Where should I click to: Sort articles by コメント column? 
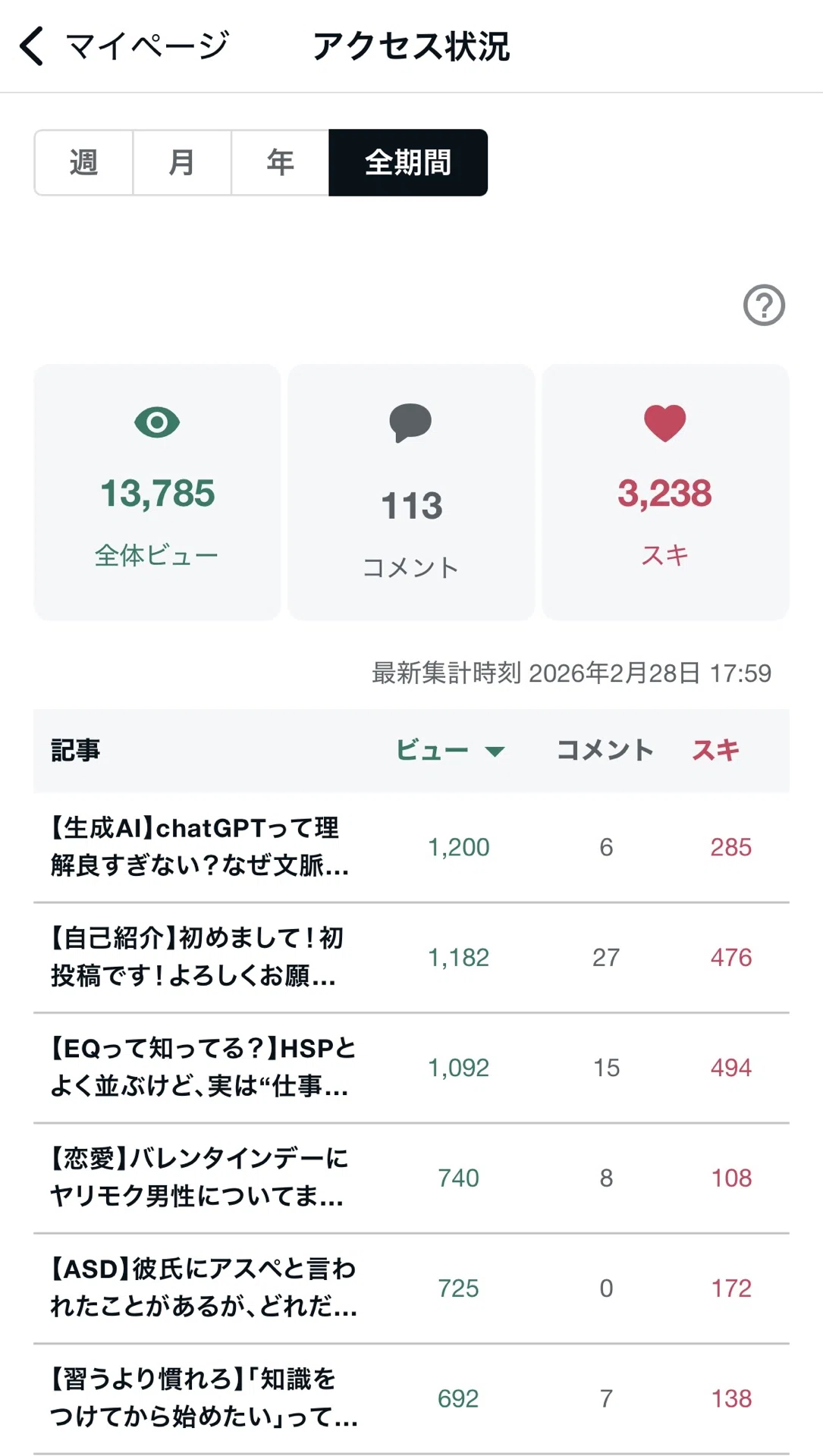(605, 750)
